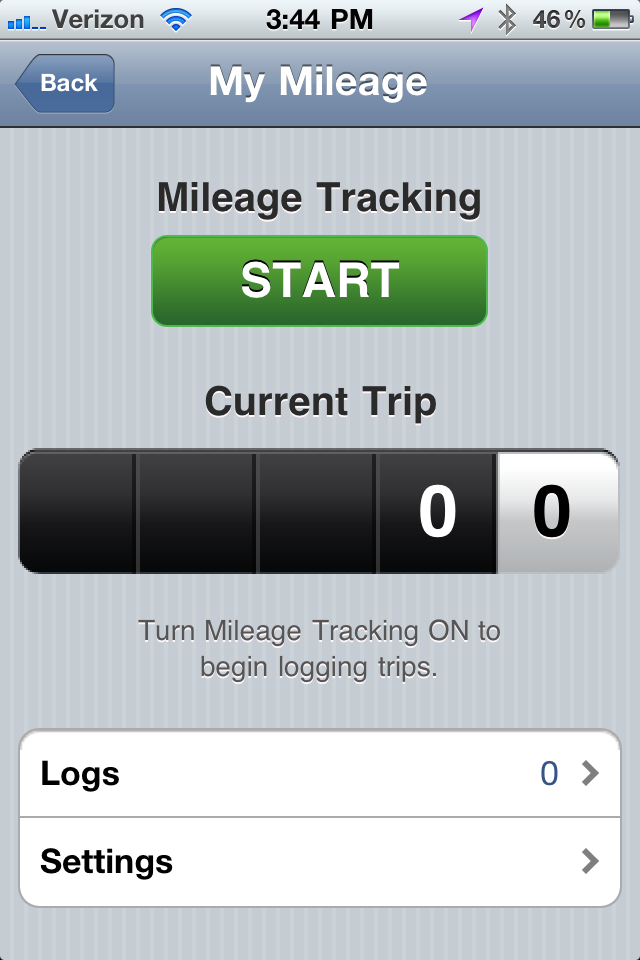Start mileage tracking with the START button

tap(319, 281)
